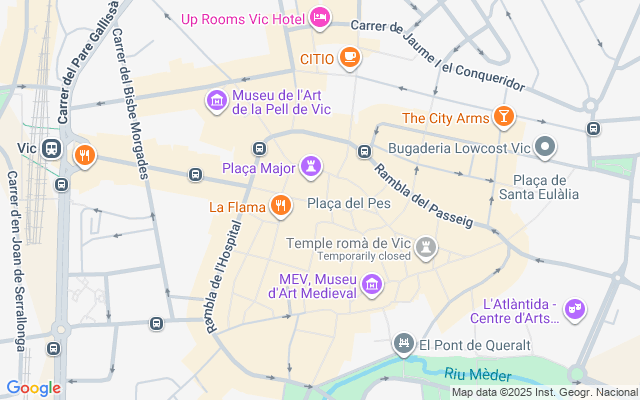Open The City Arms bar marker
This screenshot has height=400, width=640.
point(504,118)
